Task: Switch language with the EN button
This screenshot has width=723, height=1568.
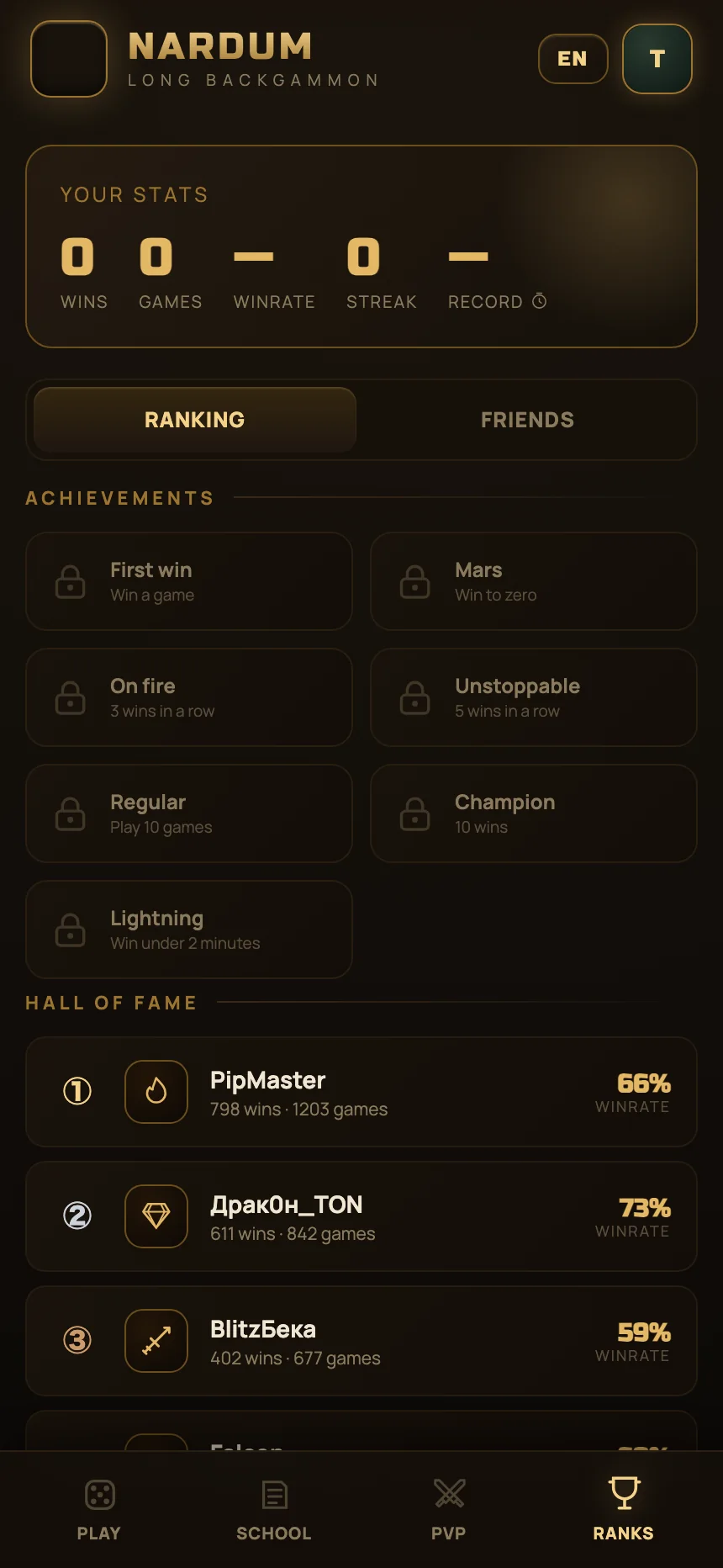Action: pyautogui.click(x=573, y=59)
